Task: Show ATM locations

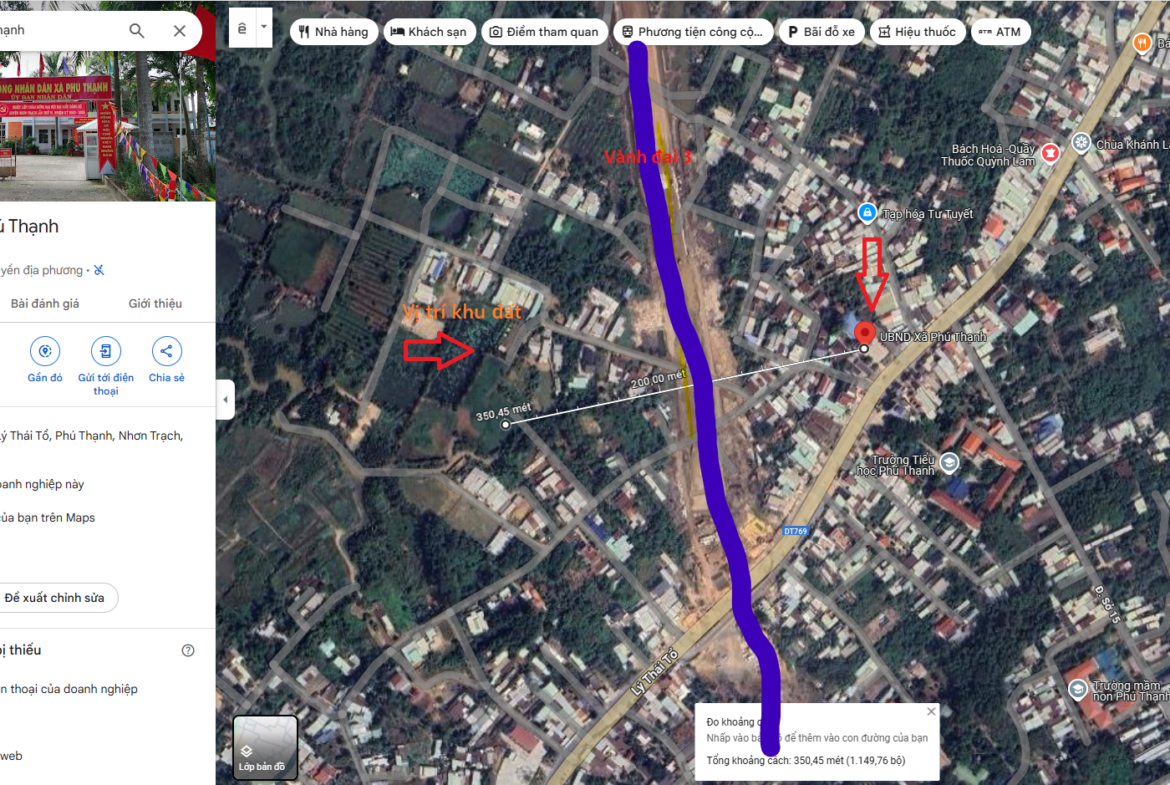Action: pyautogui.click(x=999, y=32)
